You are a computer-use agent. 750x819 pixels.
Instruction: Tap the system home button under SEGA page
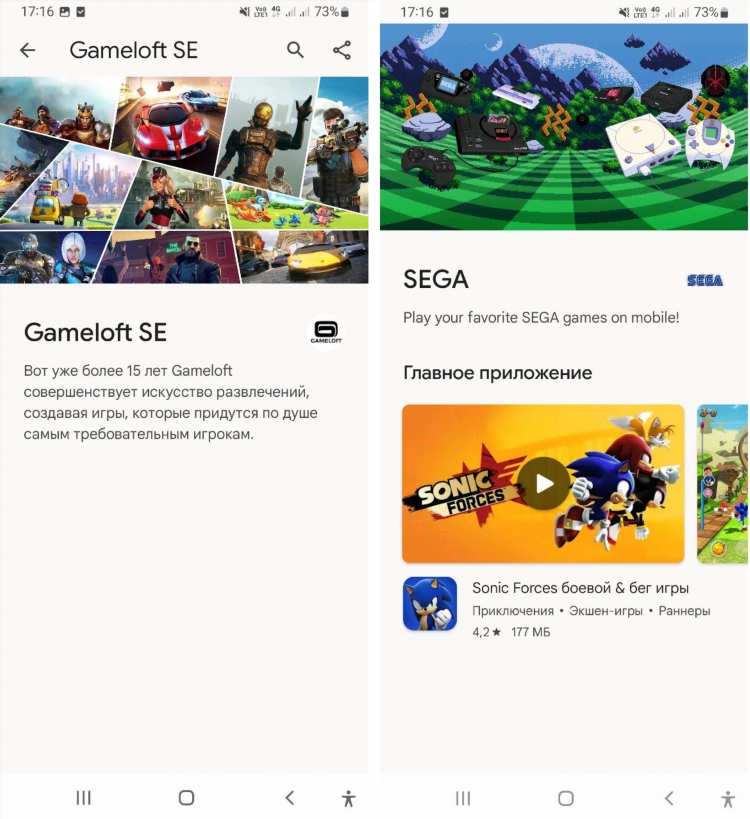[x=566, y=798]
